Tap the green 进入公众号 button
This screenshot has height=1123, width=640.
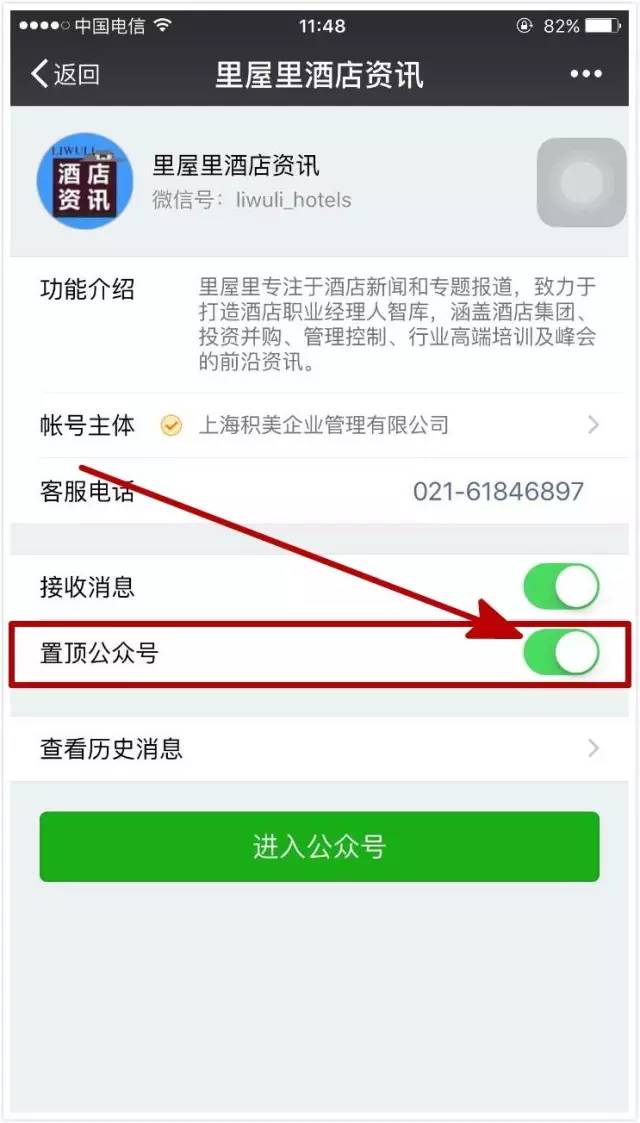(x=319, y=847)
